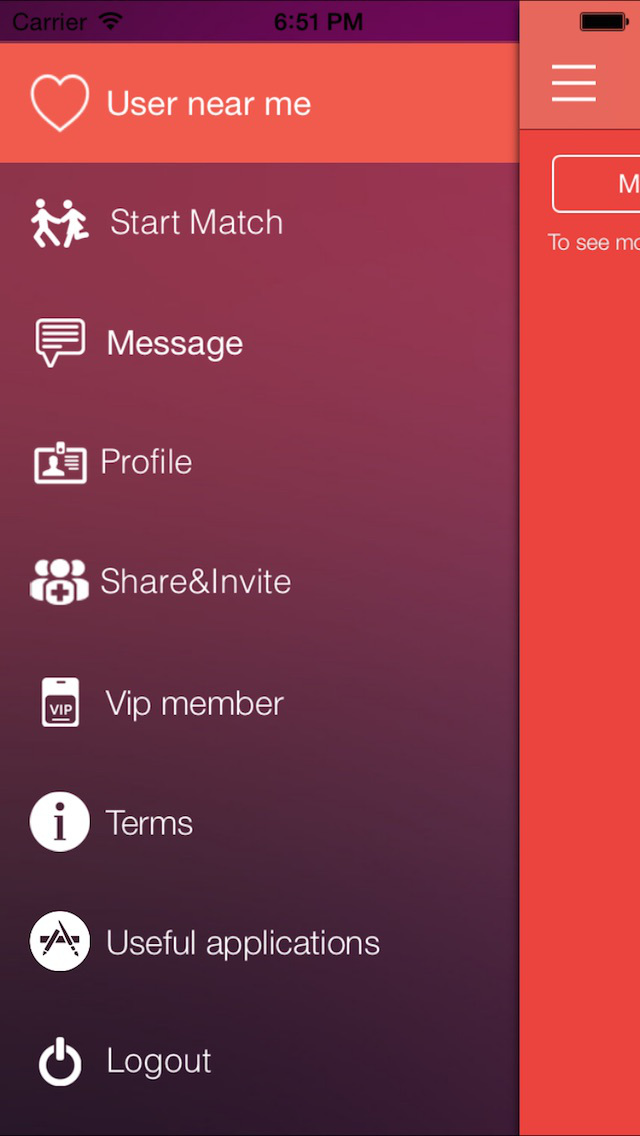The image size is (640, 1136).
Task: Close the drawer with the hamburger icon
Action: point(574,83)
